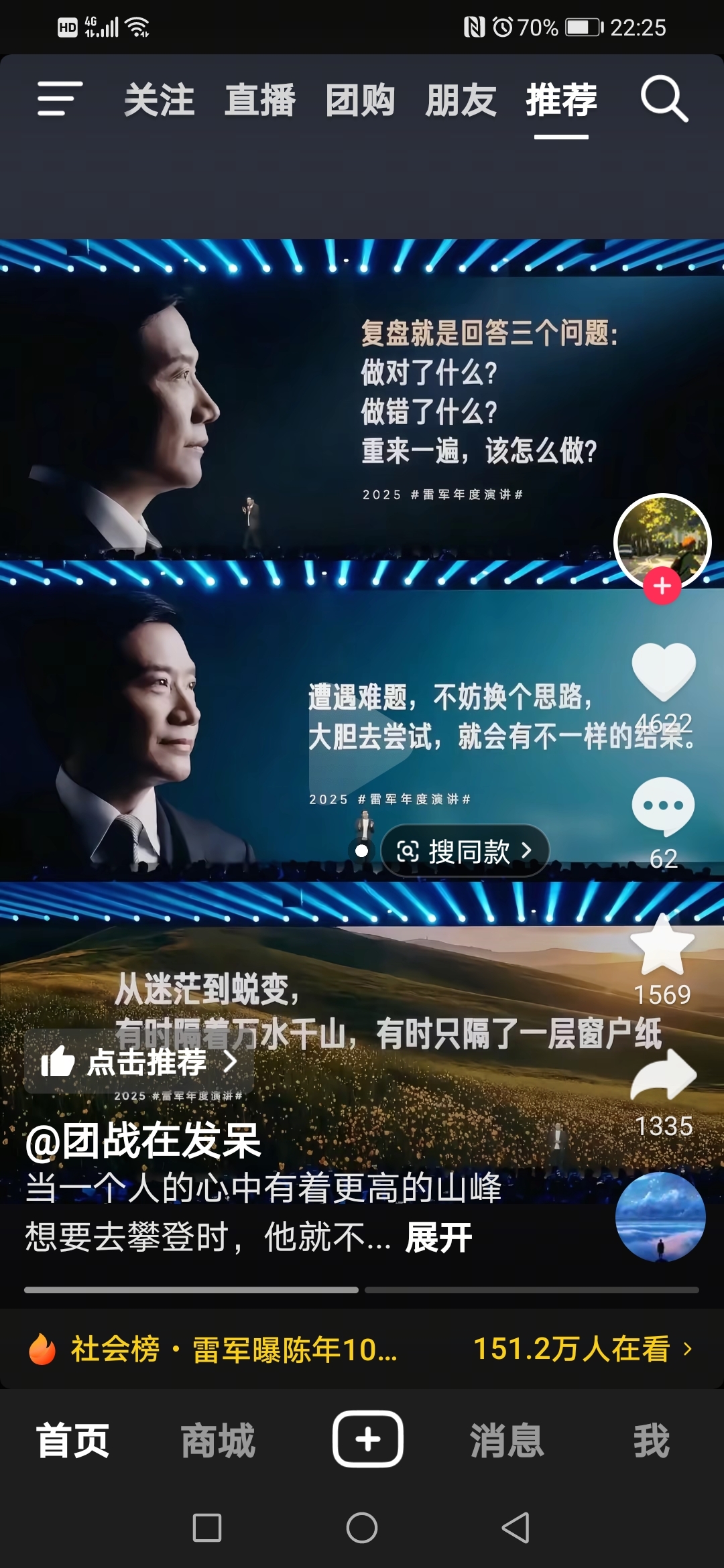
Task: Open the 我 profile tab
Action: 652,1441
